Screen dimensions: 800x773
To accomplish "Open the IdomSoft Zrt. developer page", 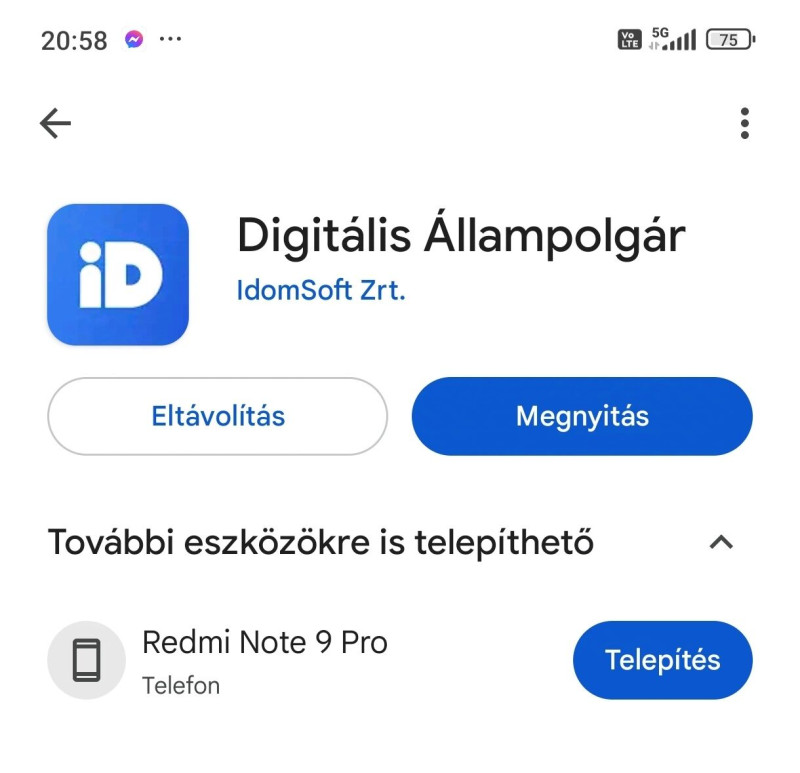I will pyautogui.click(x=321, y=291).
